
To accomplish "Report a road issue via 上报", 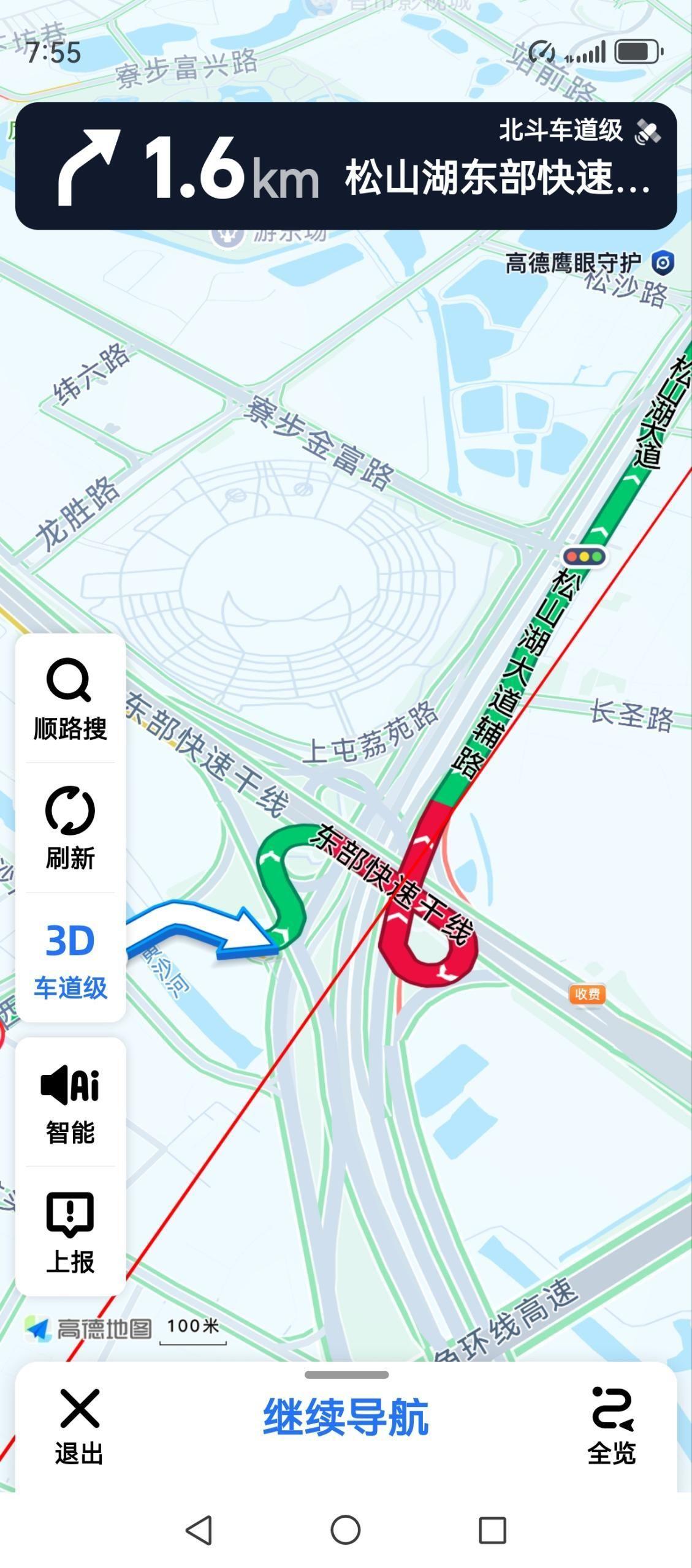I will click(70, 1232).
